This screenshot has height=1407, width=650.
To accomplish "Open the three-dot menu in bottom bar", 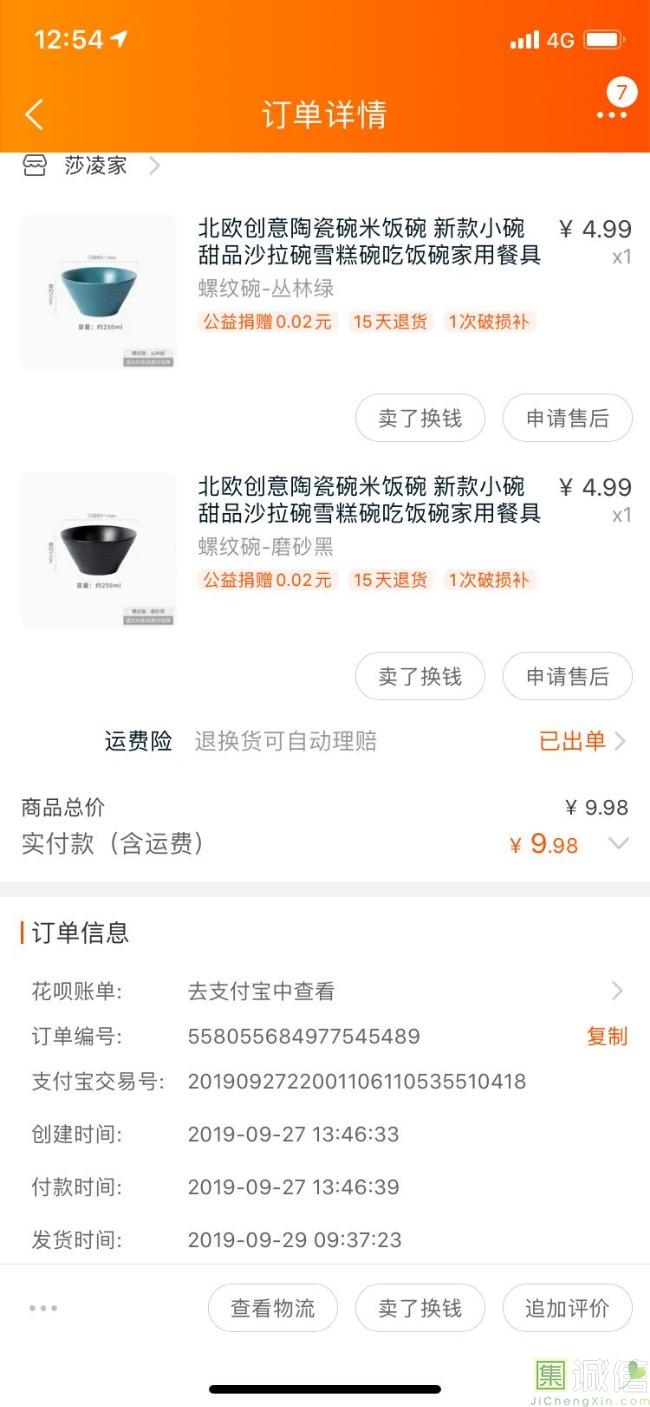I will (43, 1308).
